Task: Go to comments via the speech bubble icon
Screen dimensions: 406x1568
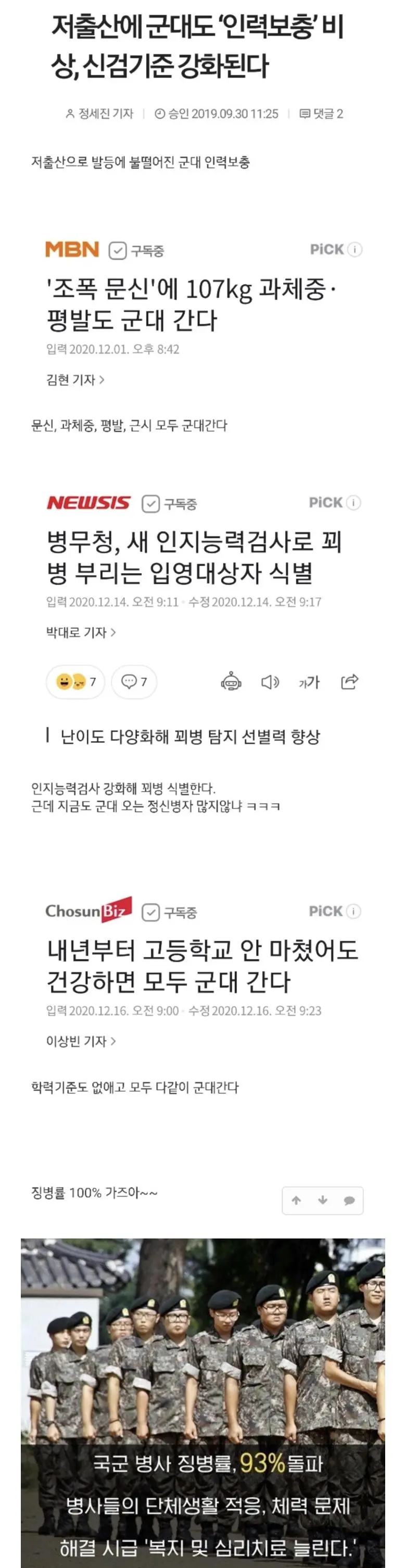Action: coord(349,1200)
